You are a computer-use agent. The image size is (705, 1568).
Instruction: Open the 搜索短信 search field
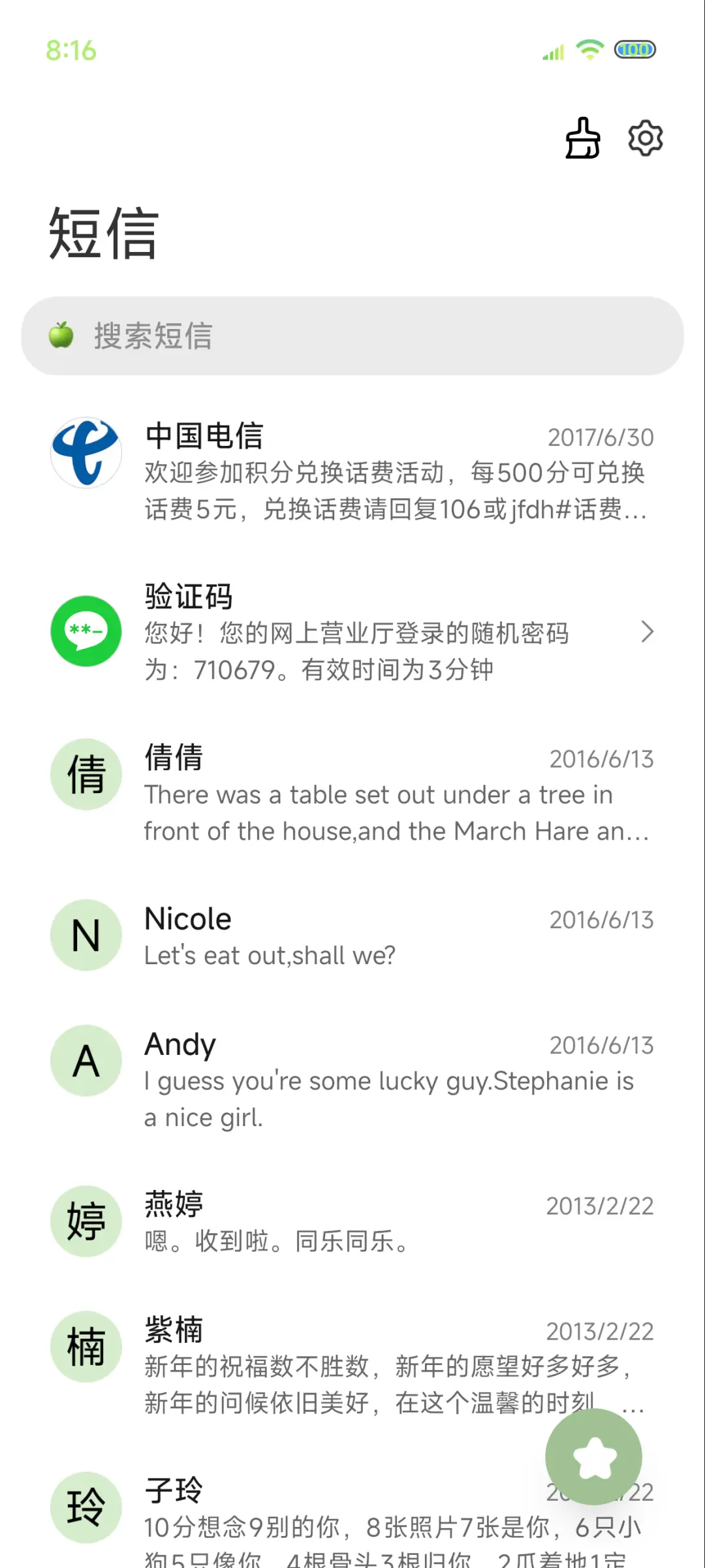pyautogui.click(x=352, y=336)
